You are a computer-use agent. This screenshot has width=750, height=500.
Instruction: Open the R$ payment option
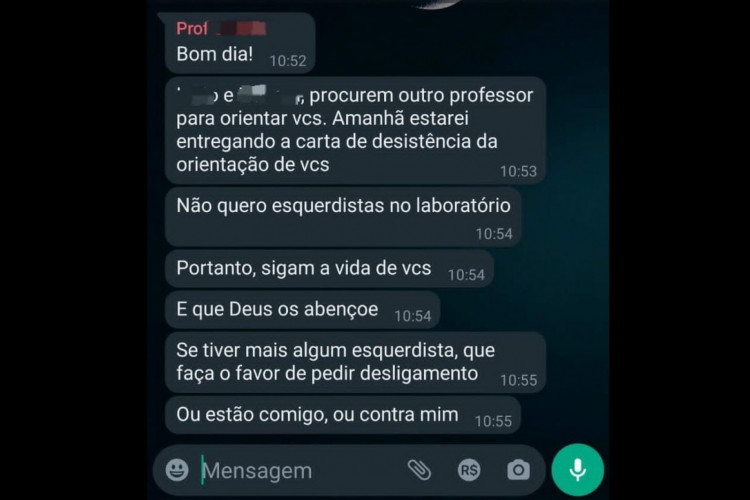(469, 470)
